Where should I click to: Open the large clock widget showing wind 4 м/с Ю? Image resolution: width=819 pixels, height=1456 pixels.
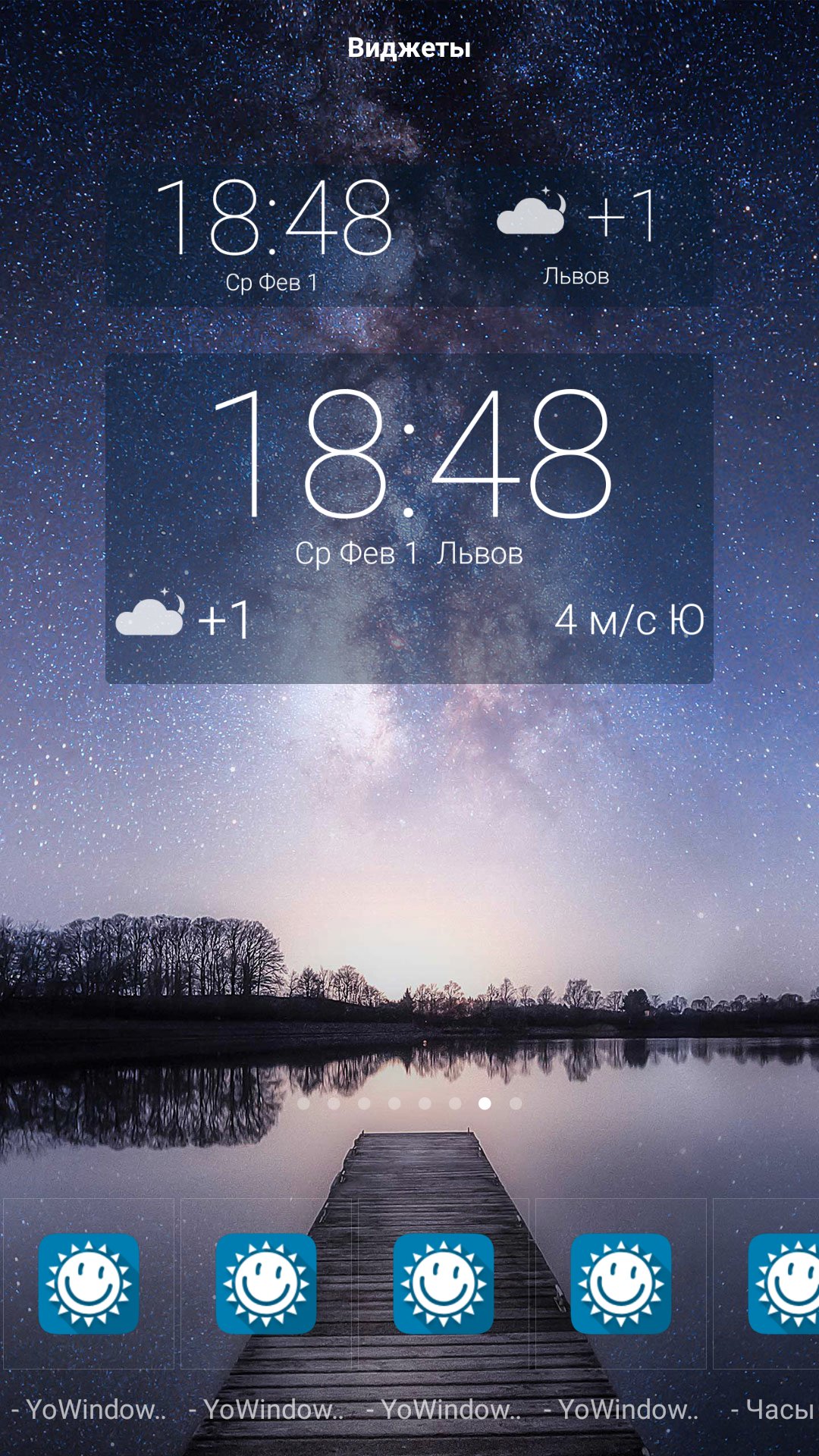(x=408, y=519)
